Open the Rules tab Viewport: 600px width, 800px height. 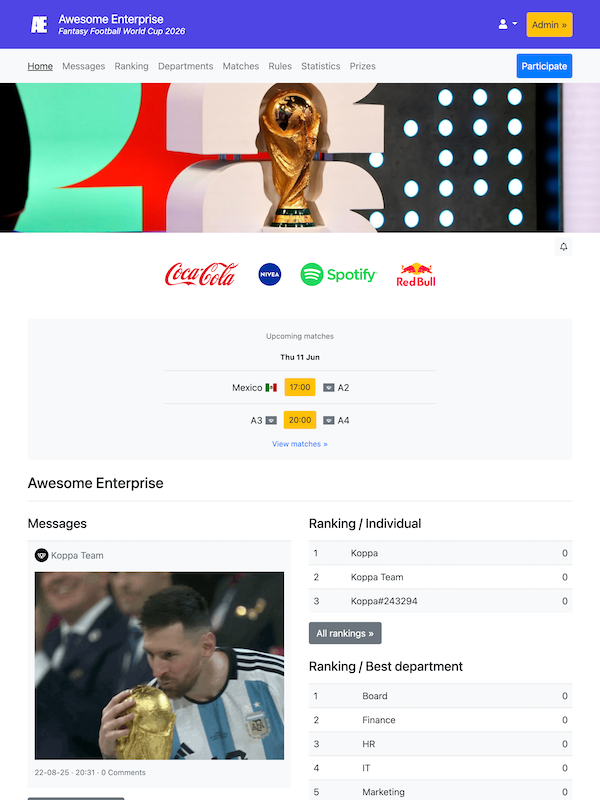[x=280, y=66]
